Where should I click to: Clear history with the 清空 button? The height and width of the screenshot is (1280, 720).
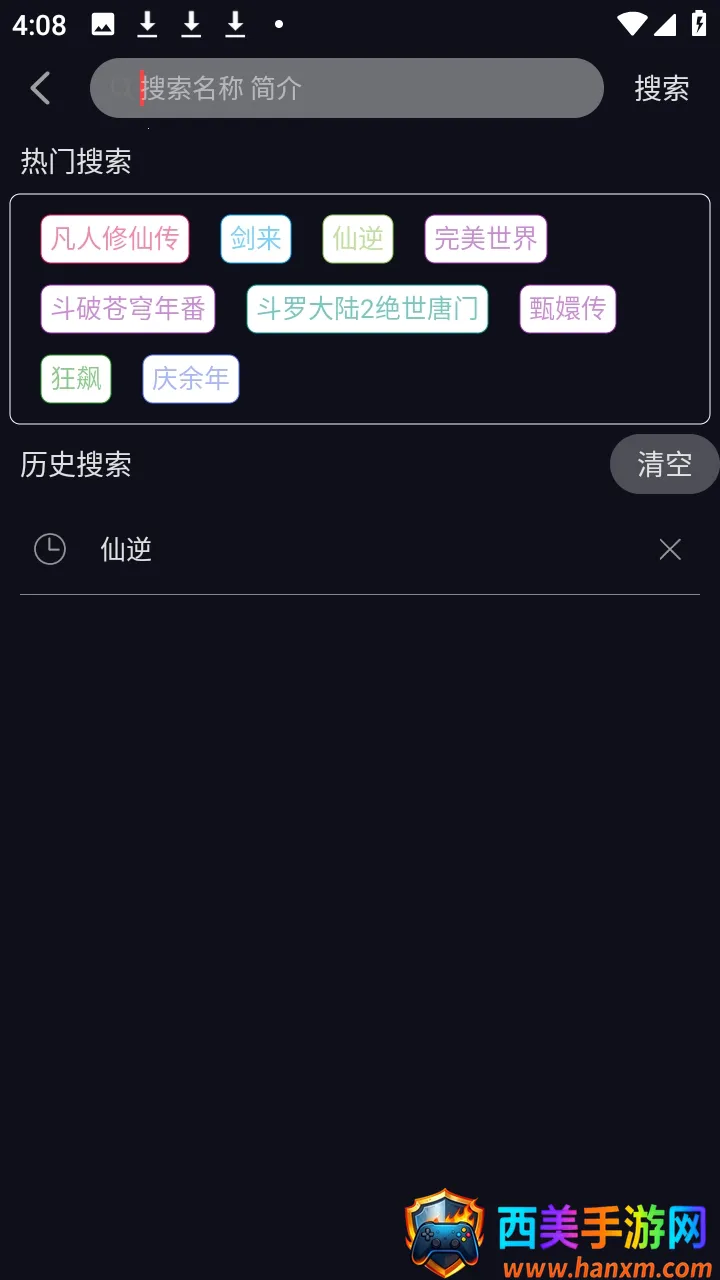pyautogui.click(x=664, y=464)
